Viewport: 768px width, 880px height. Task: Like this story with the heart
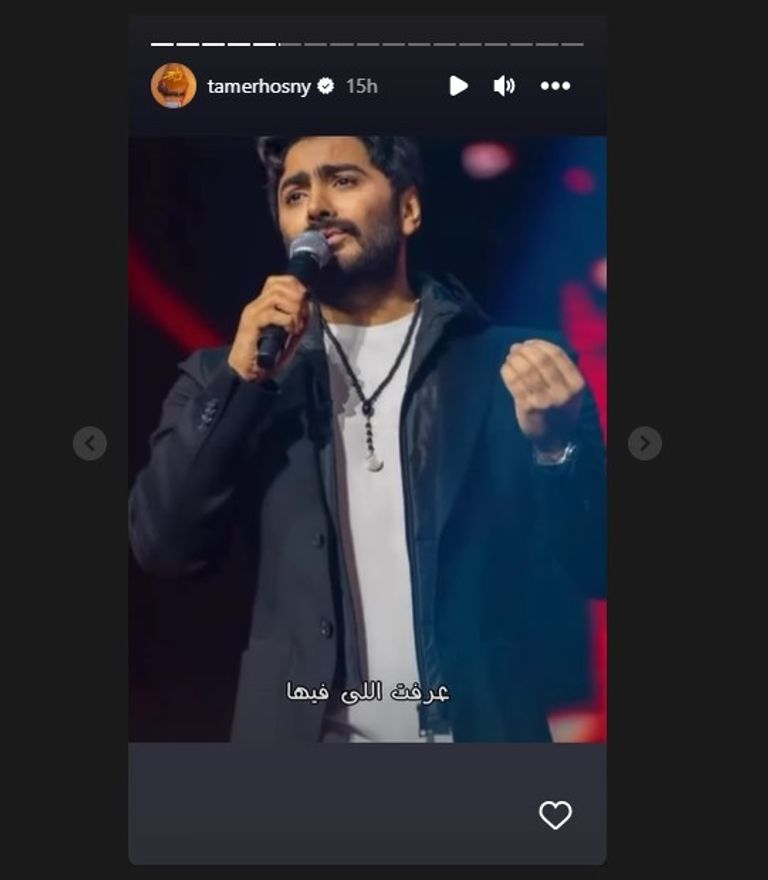[555, 815]
